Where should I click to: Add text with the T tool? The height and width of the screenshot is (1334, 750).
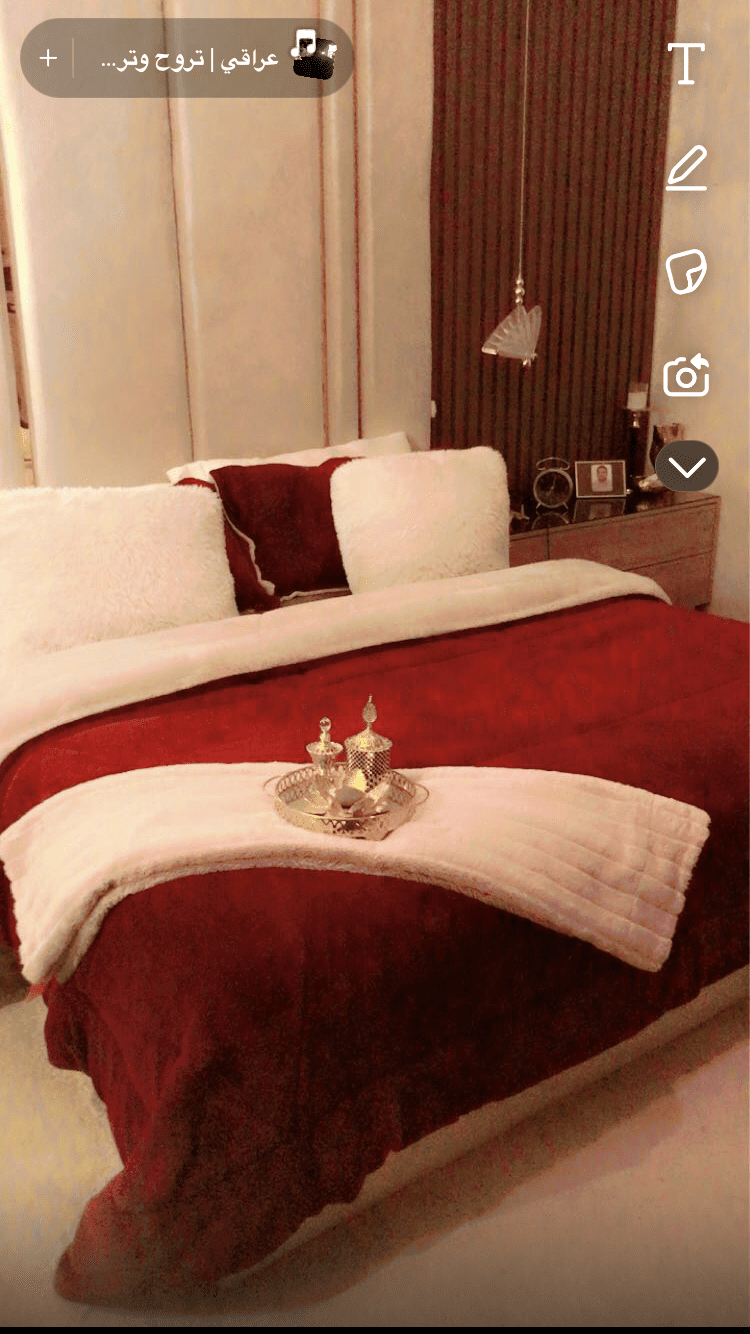click(686, 63)
